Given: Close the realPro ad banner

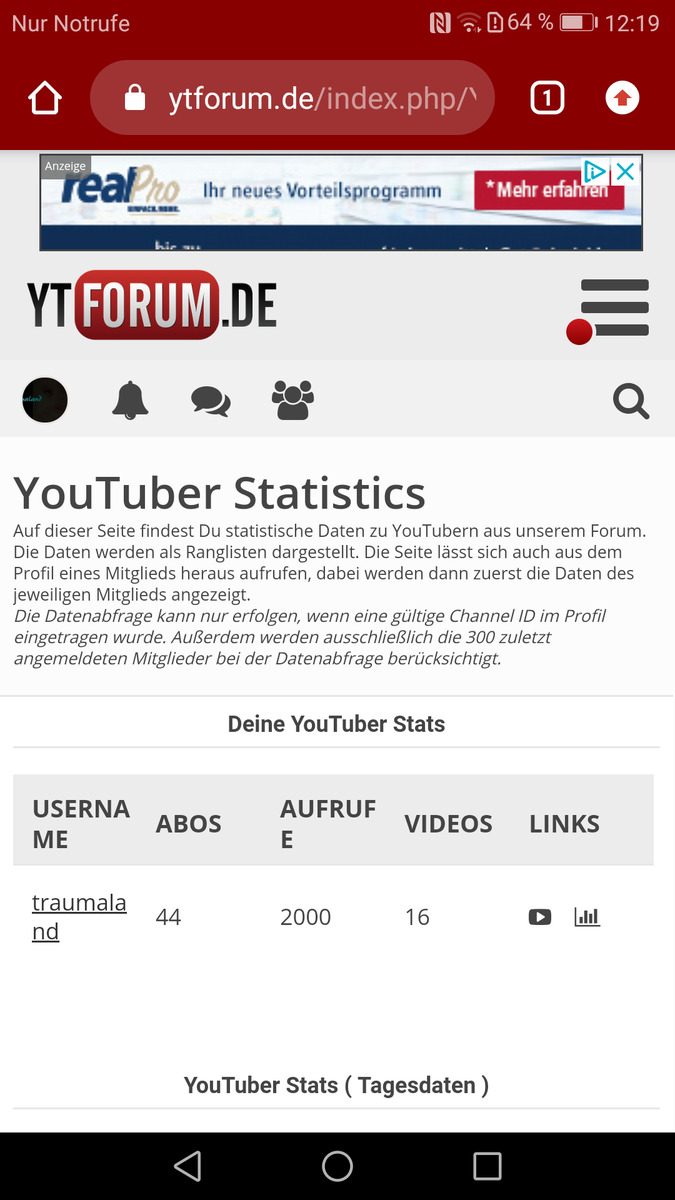Looking at the screenshot, I should 626,172.
